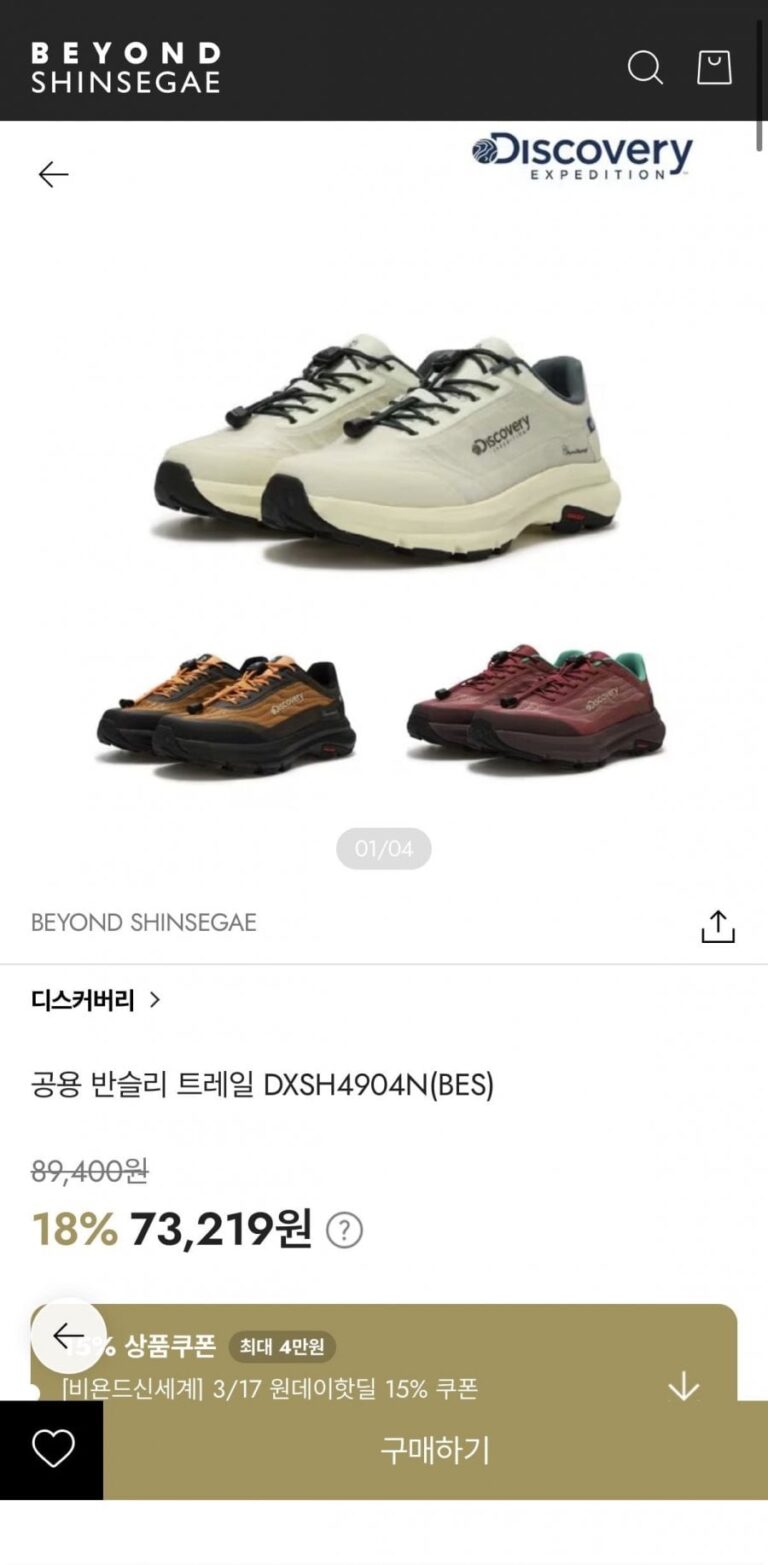The width and height of the screenshot is (768, 1565).
Task: Tap 구매하기 to purchase
Action: (x=435, y=1449)
